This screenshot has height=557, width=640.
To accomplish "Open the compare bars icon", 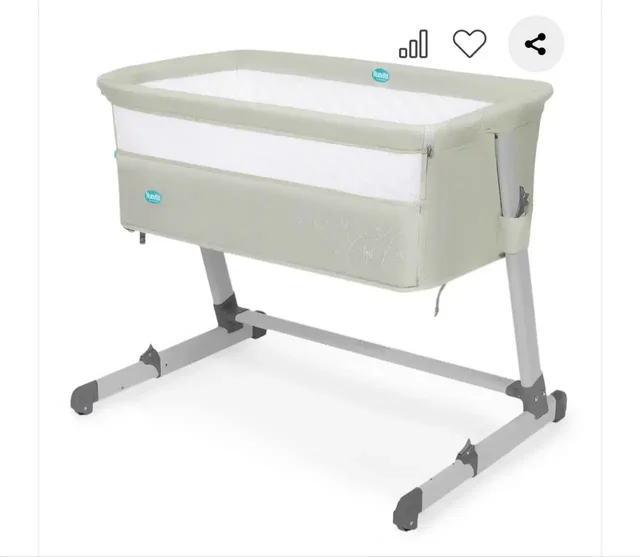I will 413,44.
